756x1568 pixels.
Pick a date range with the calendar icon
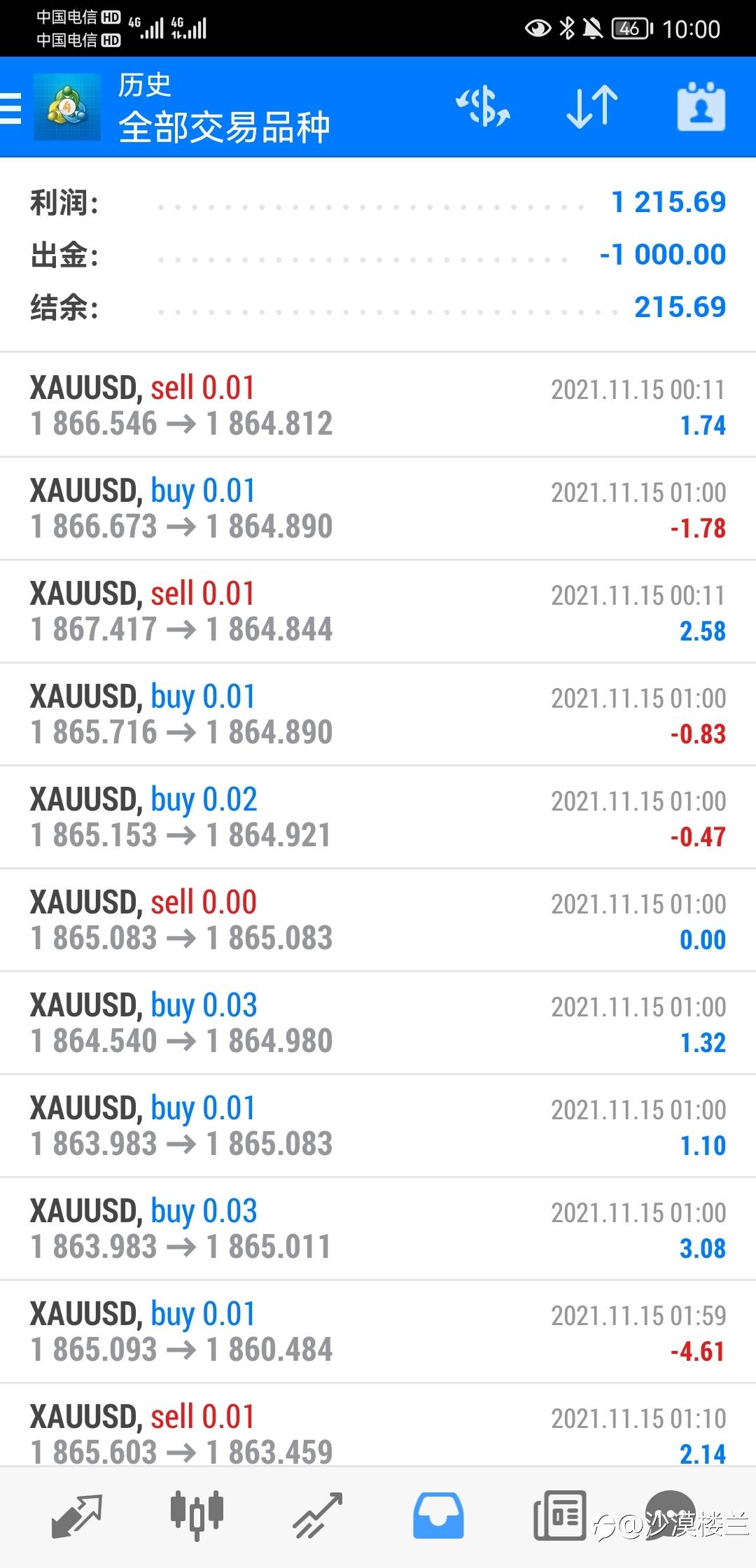701,107
